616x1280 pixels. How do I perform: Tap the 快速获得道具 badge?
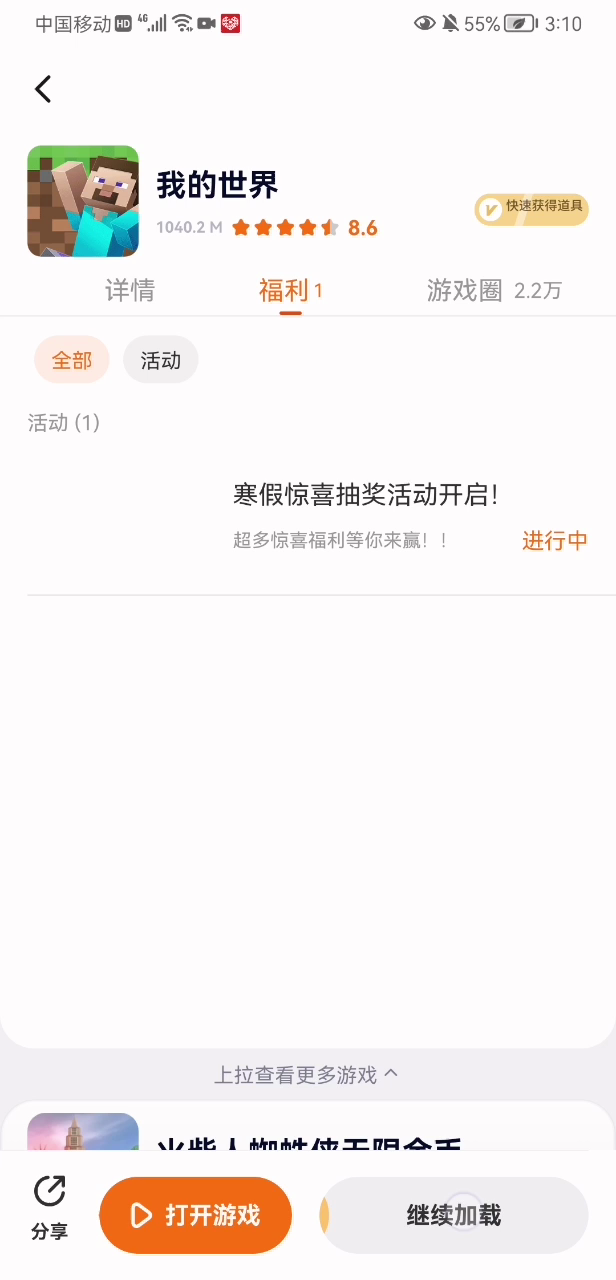(x=531, y=209)
